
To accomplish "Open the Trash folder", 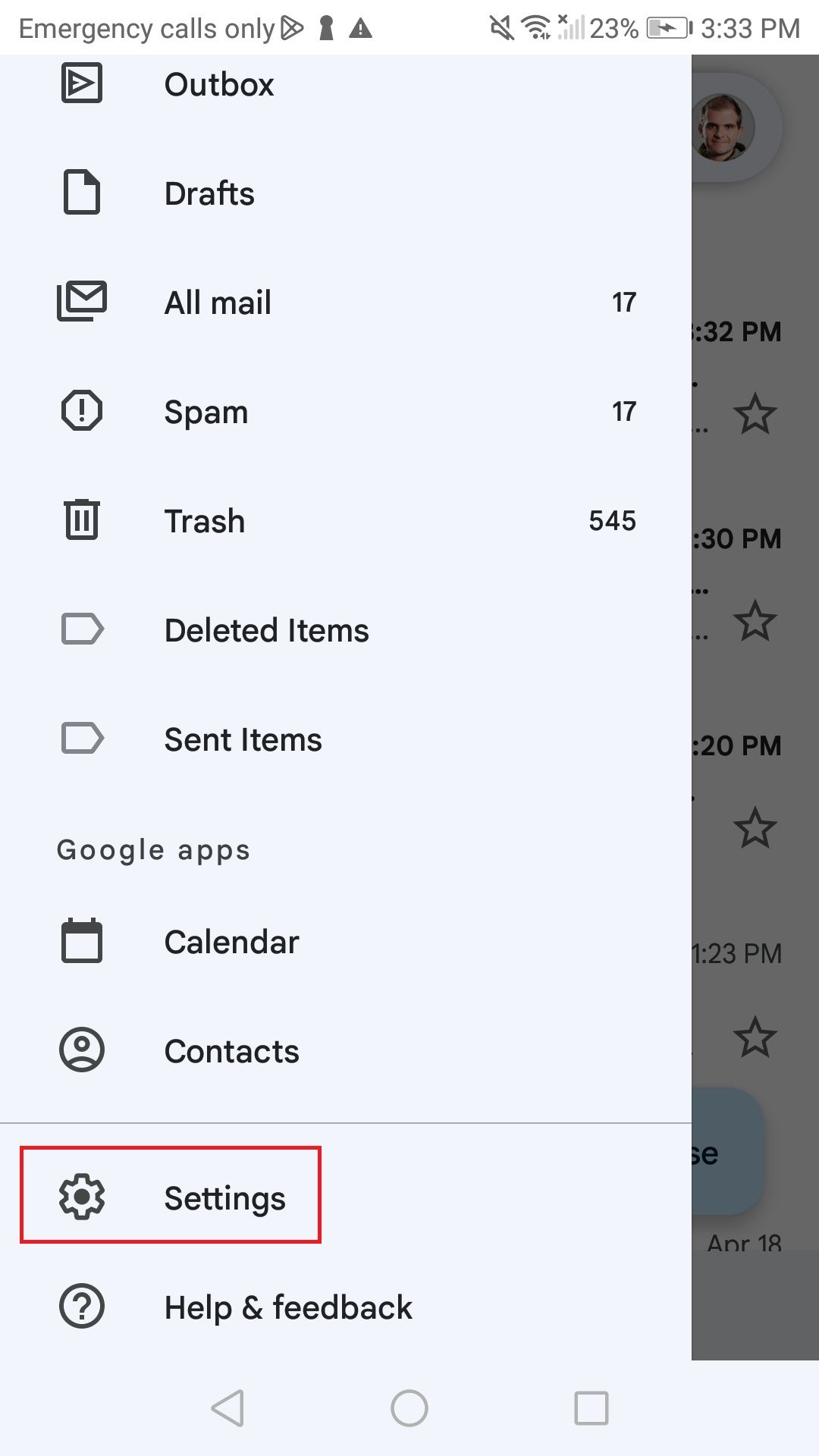I will 205,521.
